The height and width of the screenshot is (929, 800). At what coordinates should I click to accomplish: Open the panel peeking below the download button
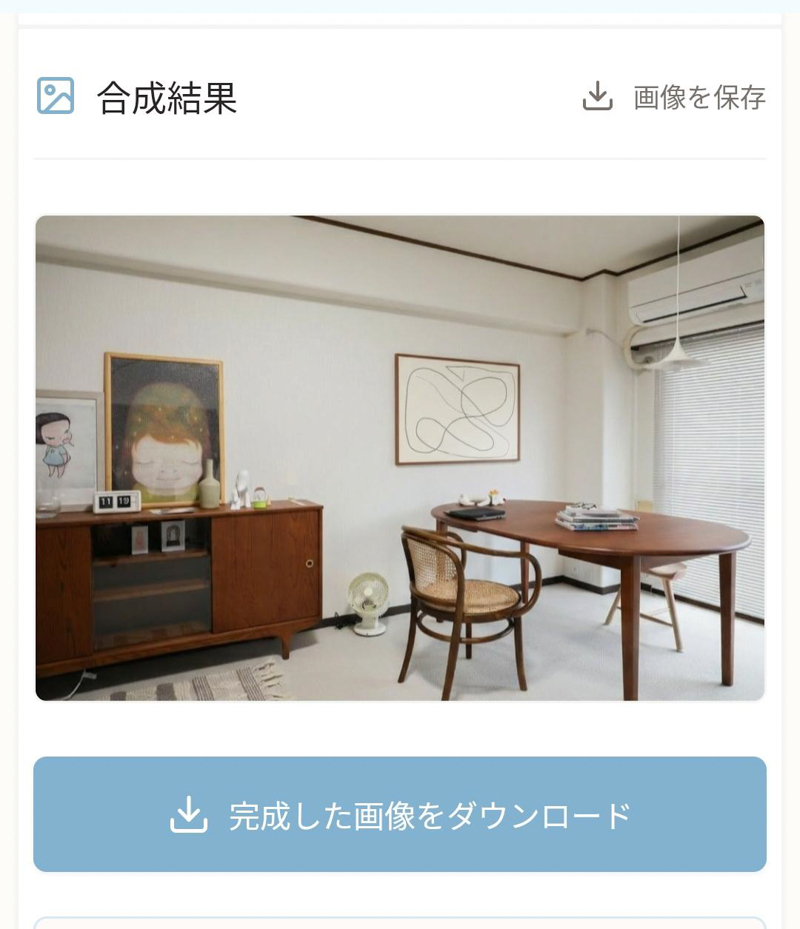point(400,916)
